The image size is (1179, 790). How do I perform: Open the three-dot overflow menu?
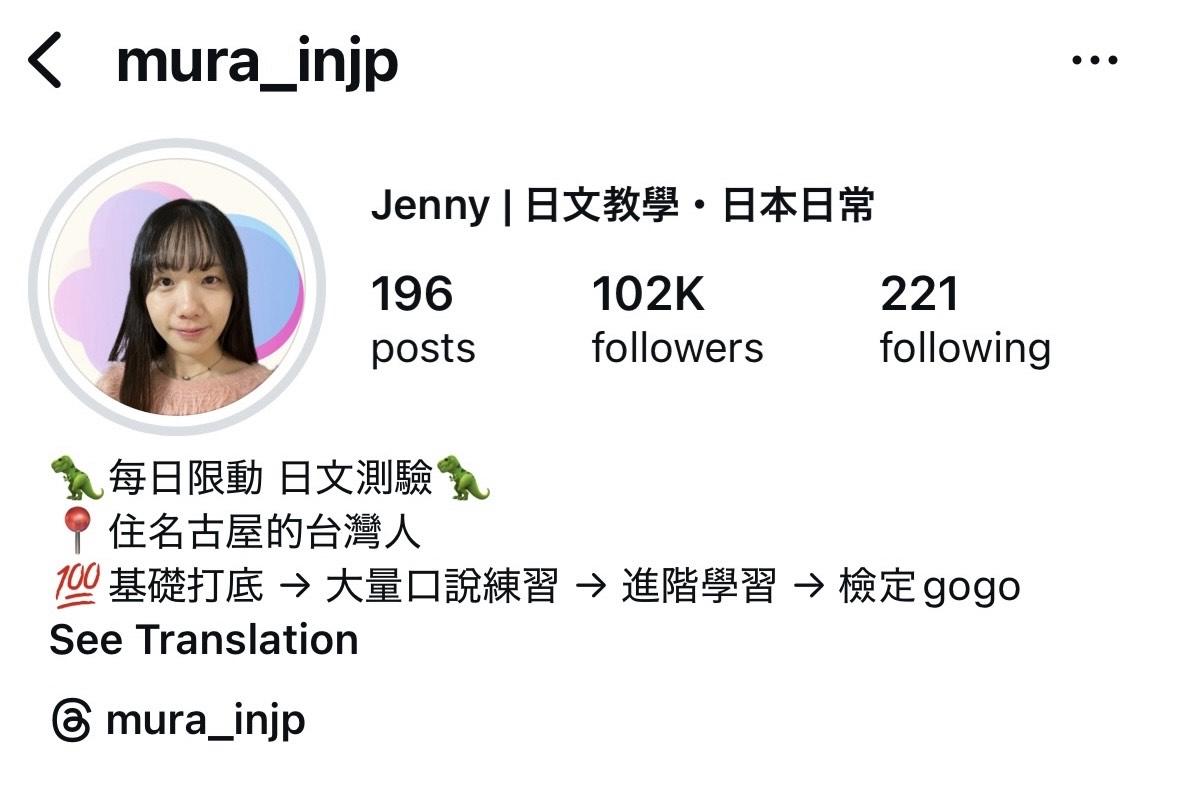1094,61
